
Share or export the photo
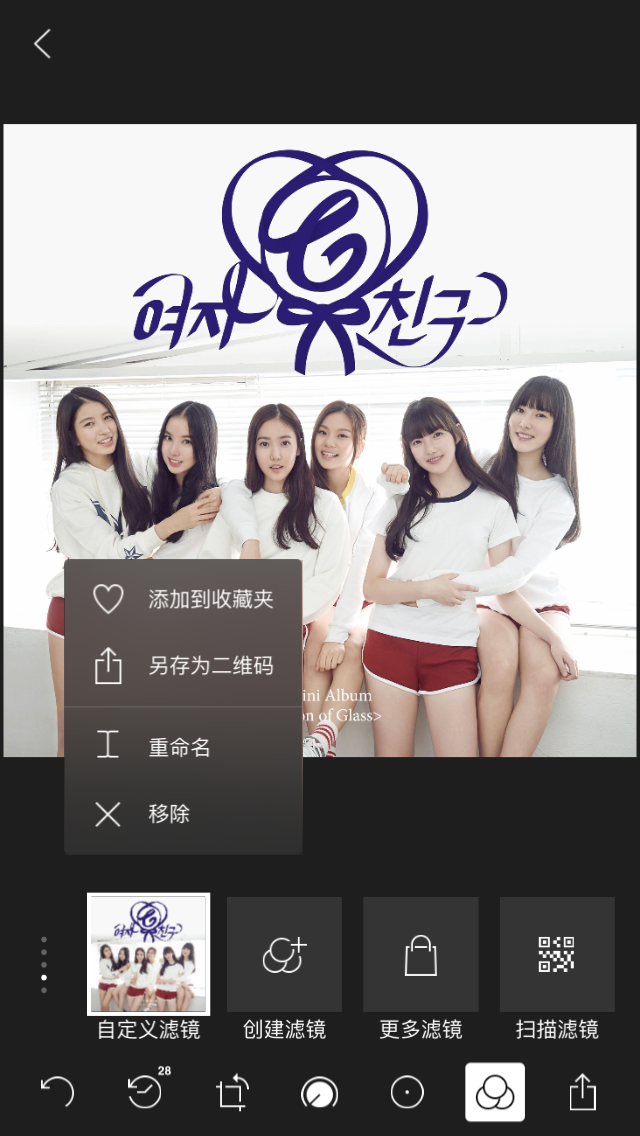tap(582, 1092)
